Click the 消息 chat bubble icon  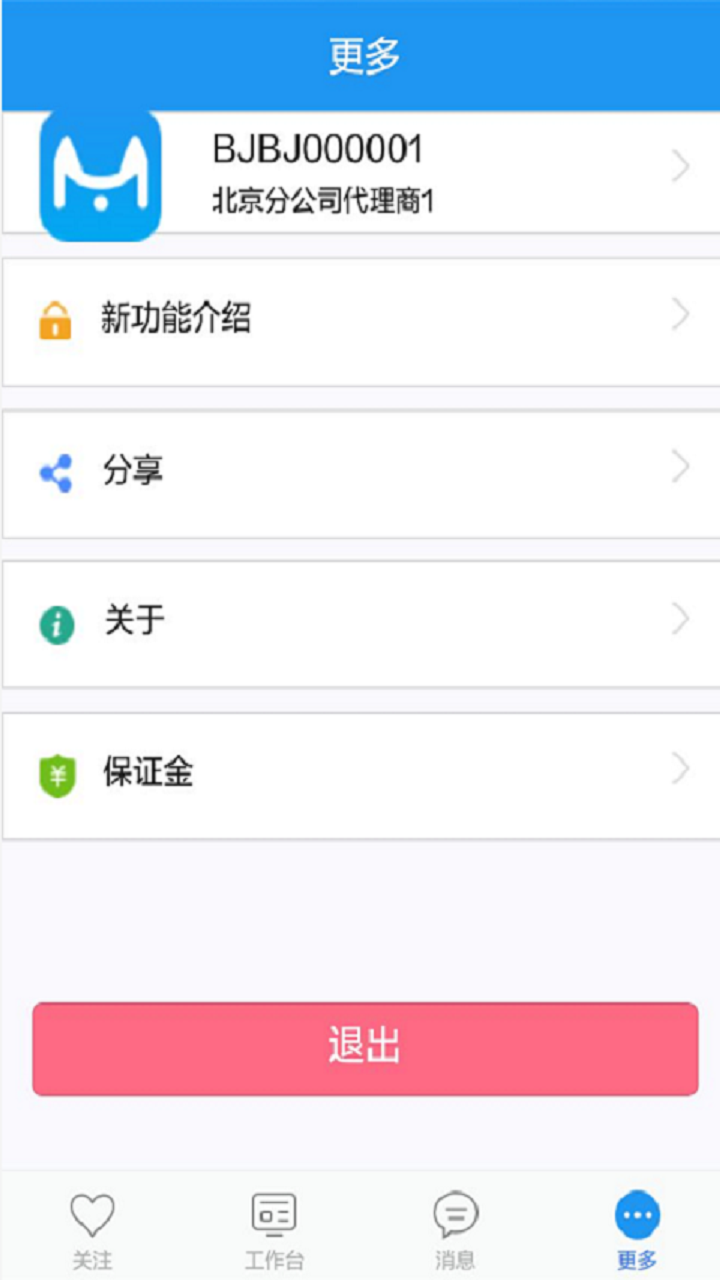[x=457, y=1213]
